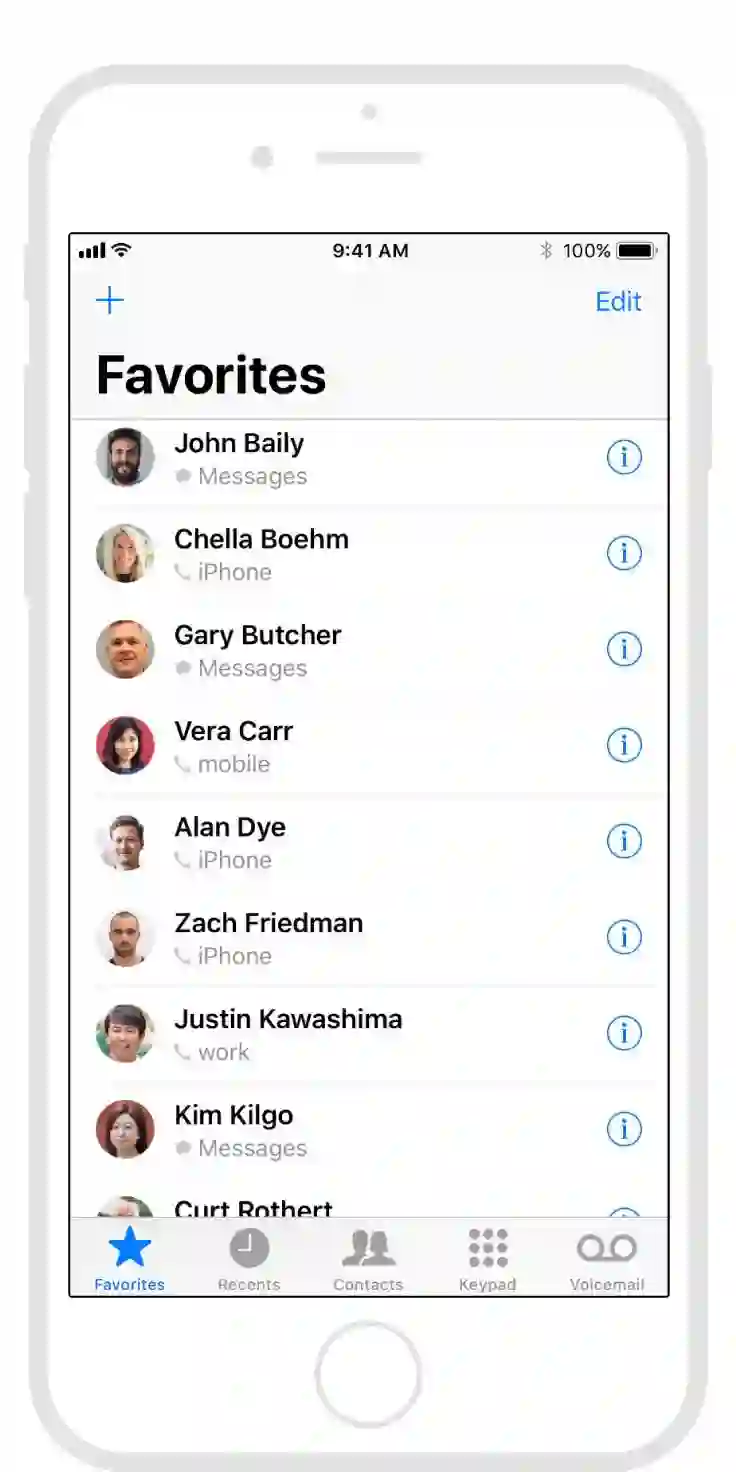This screenshot has height=1472, width=736.
Task: Switch to the Voicemail tab
Action: pos(607,1259)
